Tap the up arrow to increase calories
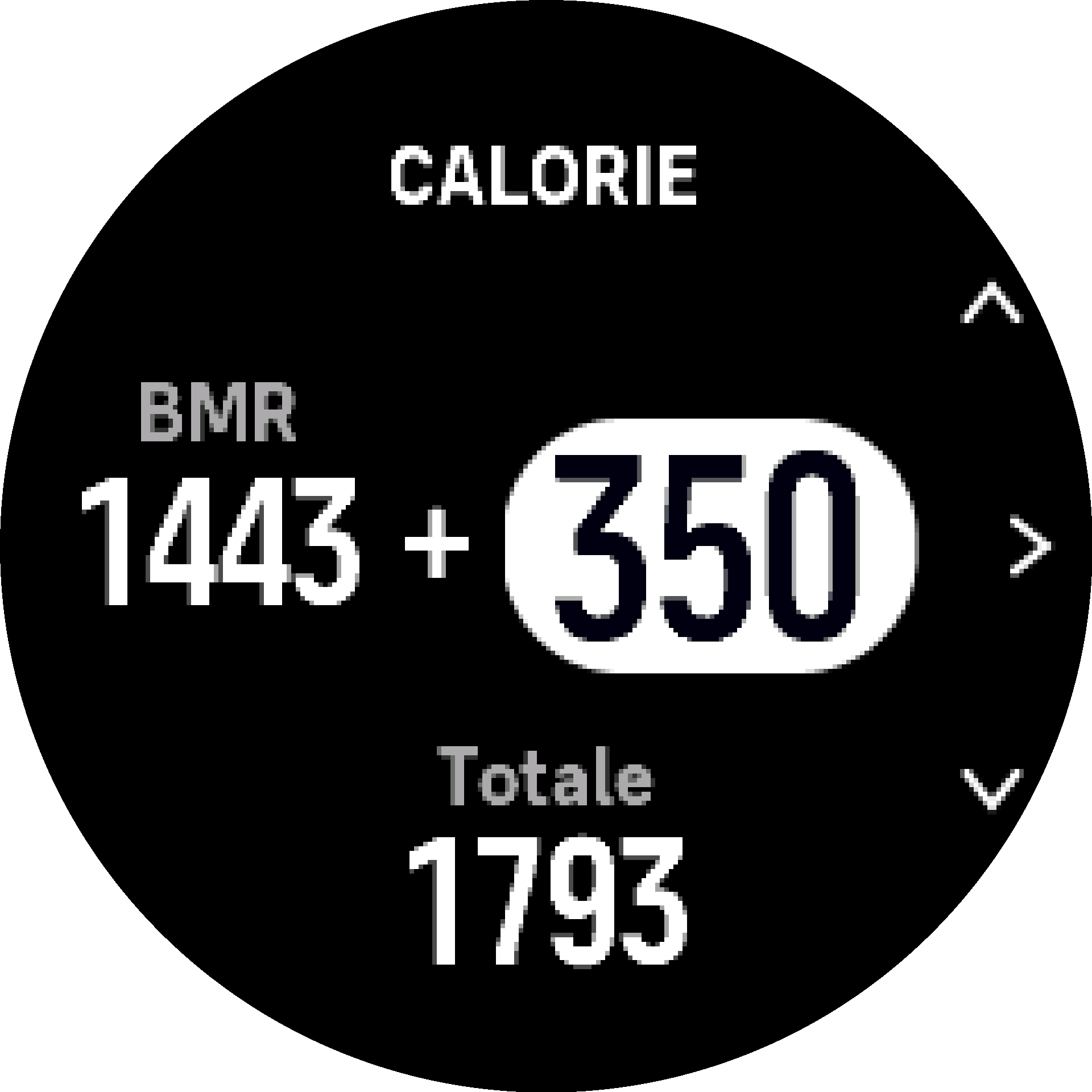This screenshot has width=1092, height=1092. coord(992,303)
